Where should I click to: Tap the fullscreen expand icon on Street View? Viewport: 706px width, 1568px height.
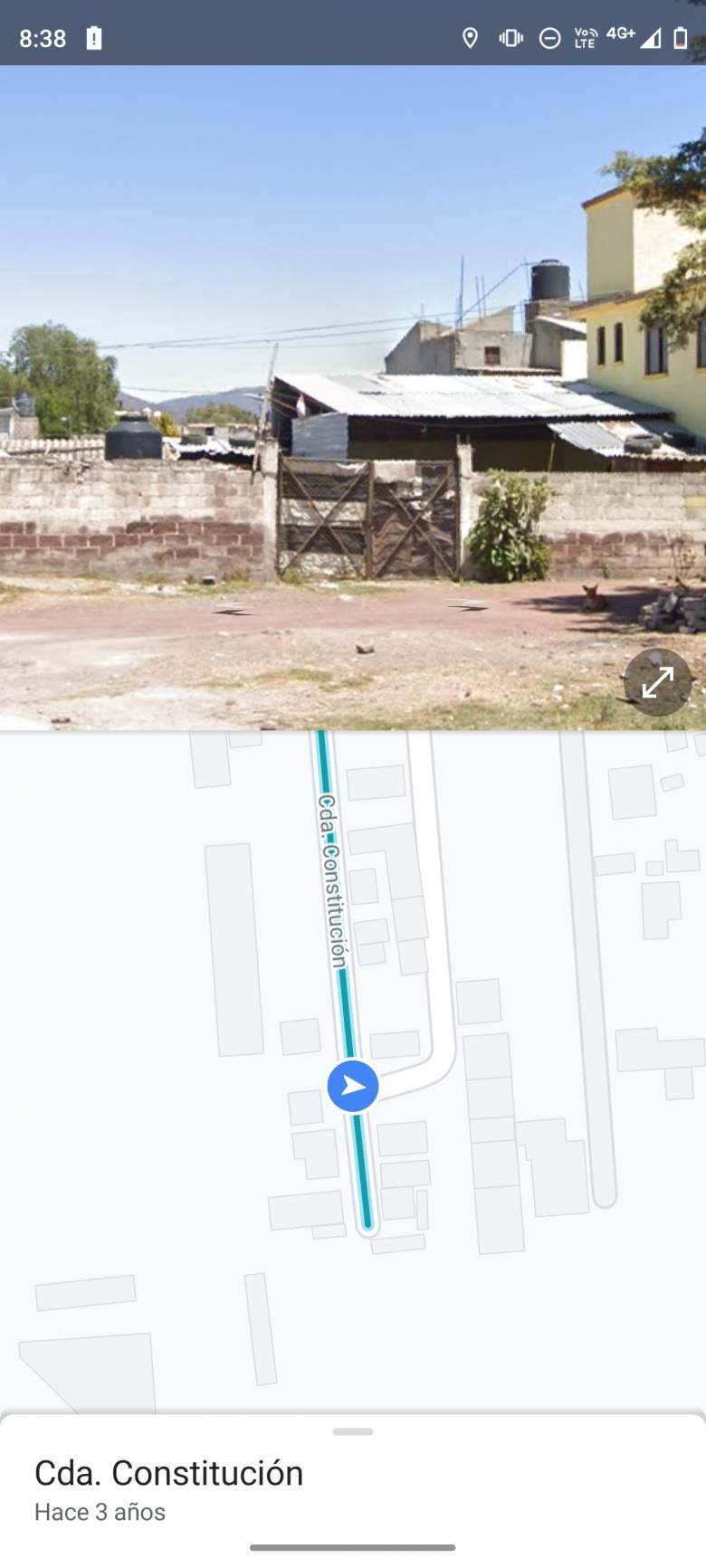[658, 682]
